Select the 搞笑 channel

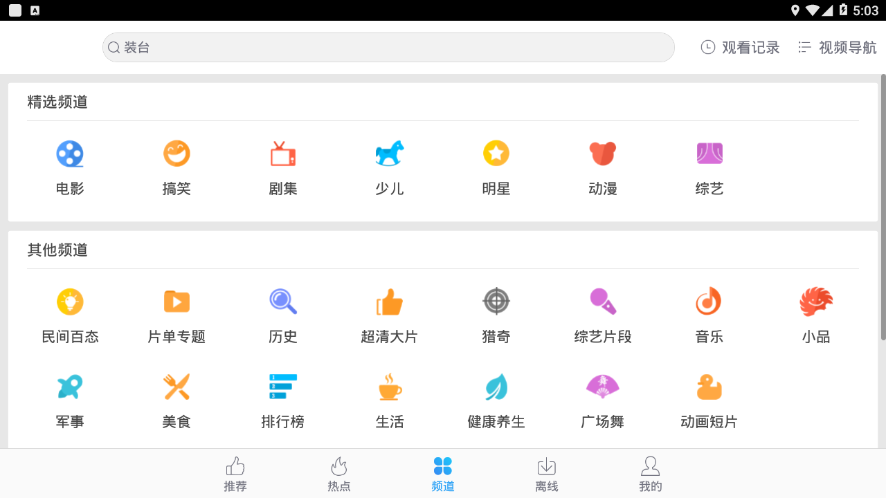tap(176, 167)
